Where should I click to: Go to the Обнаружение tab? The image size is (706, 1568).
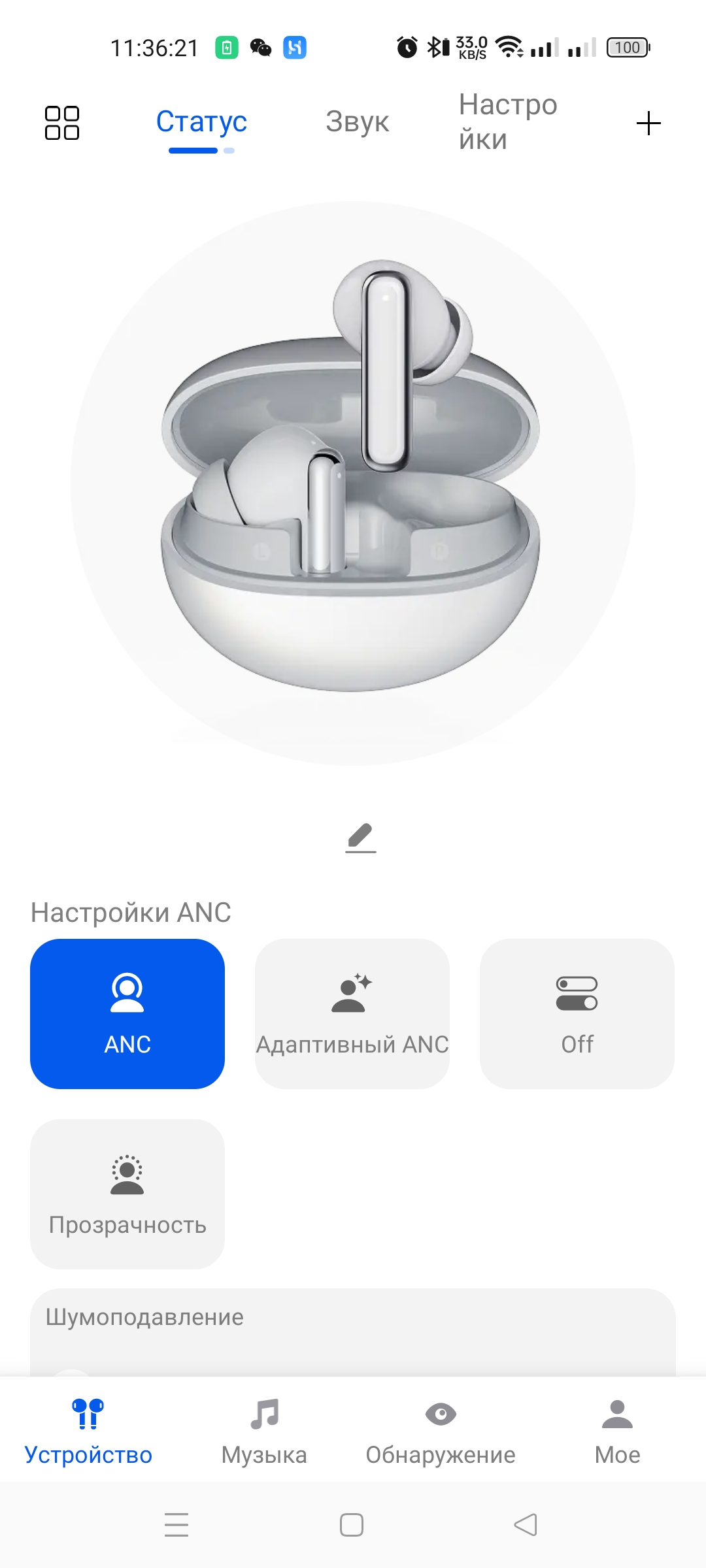click(x=441, y=1431)
